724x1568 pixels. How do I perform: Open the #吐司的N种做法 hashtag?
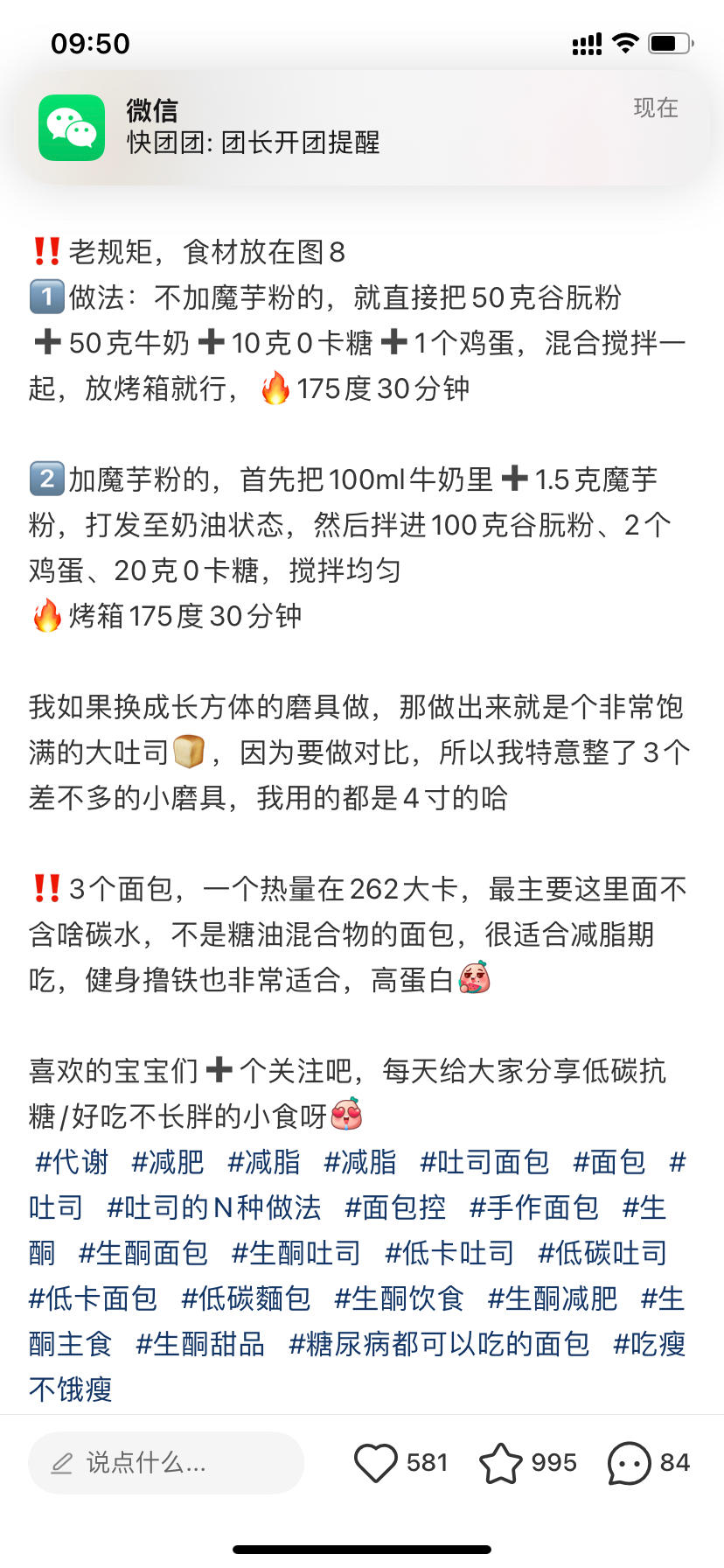[214, 1207]
